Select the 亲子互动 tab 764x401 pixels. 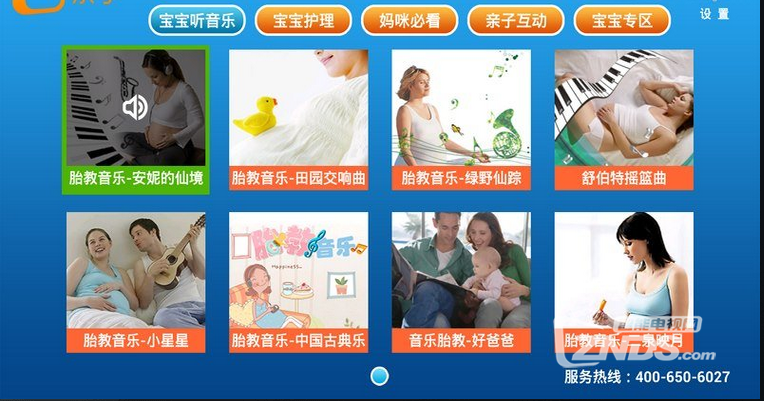tap(516, 20)
